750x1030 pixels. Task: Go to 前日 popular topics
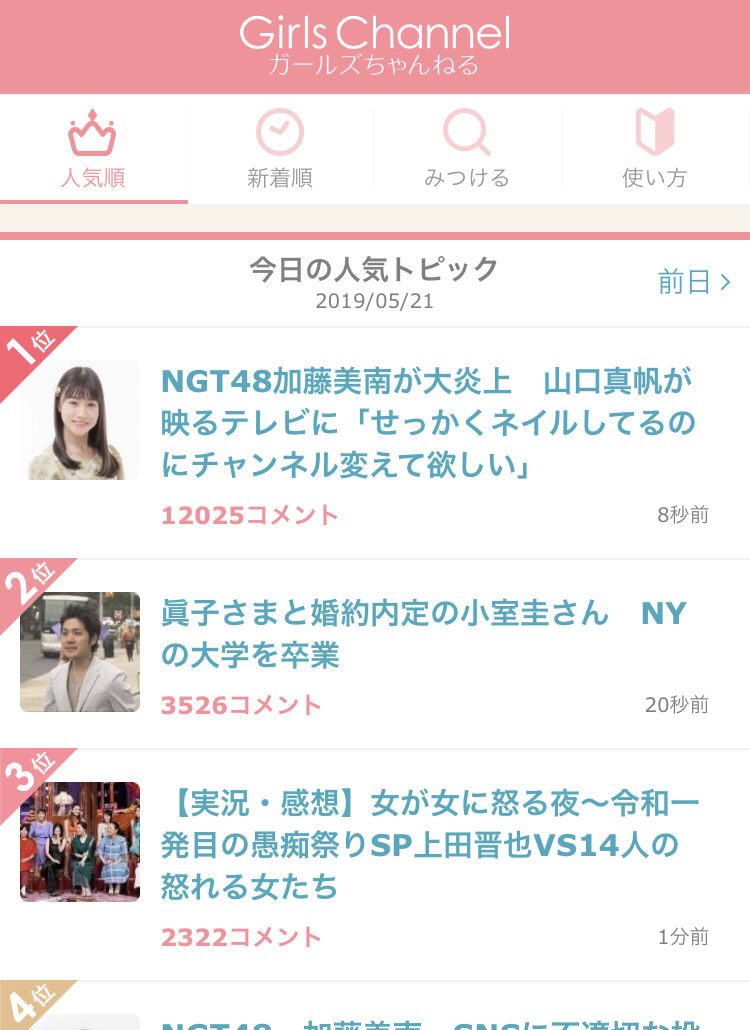(x=694, y=282)
